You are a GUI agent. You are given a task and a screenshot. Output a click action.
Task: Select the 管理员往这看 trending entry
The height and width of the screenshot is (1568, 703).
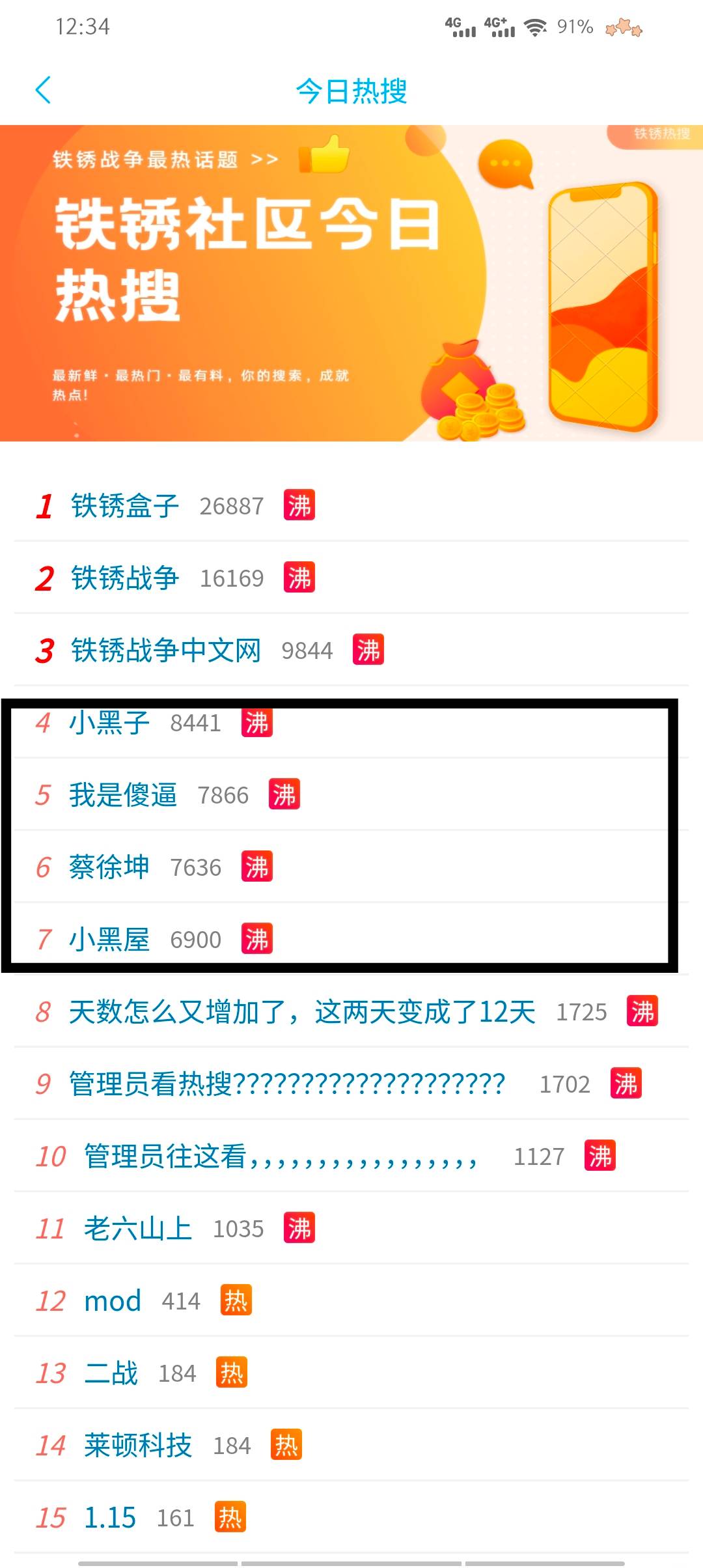(280, 1156)
